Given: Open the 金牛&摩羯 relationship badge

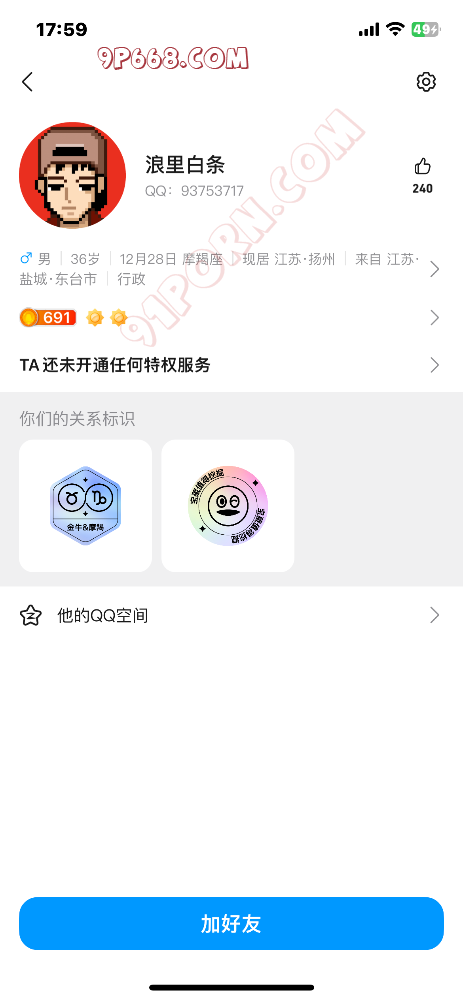Looking at the screenshot, I should [x=85, y=505].
